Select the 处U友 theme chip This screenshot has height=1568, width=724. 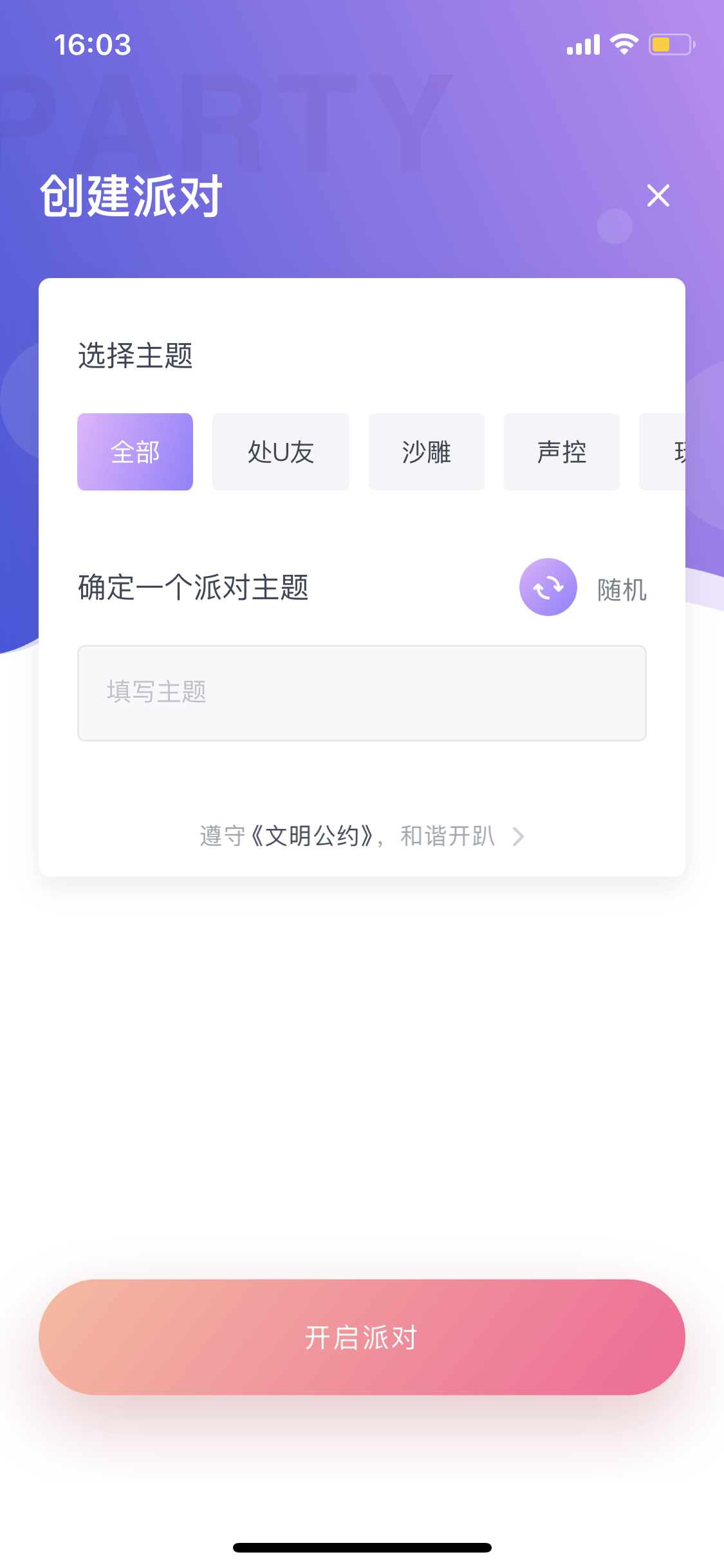[281, 452]
